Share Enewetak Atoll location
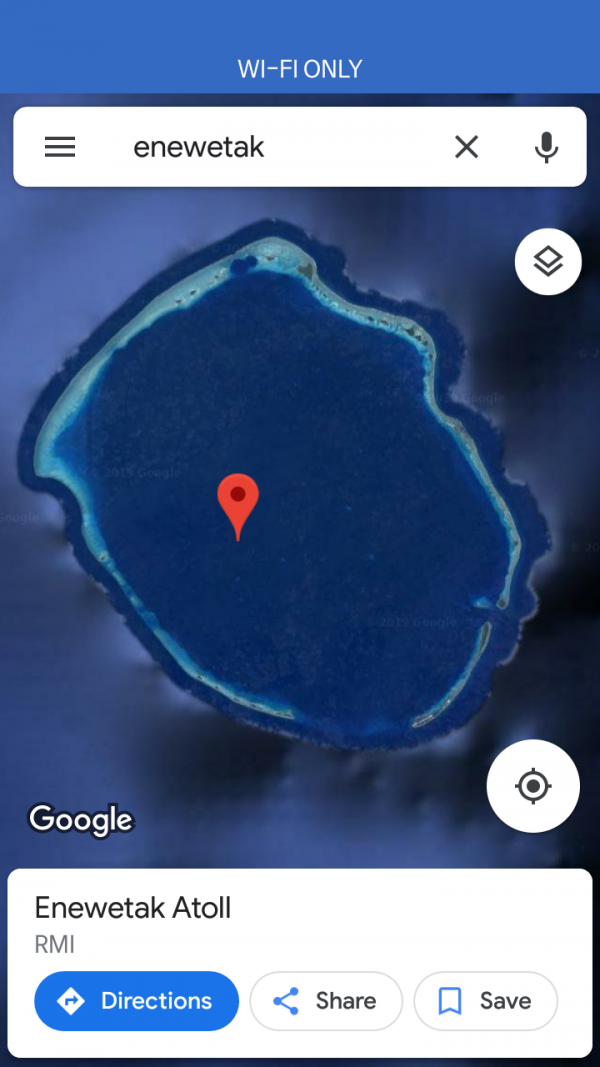The image size is (600, 1067). (x=326, y=1001)
